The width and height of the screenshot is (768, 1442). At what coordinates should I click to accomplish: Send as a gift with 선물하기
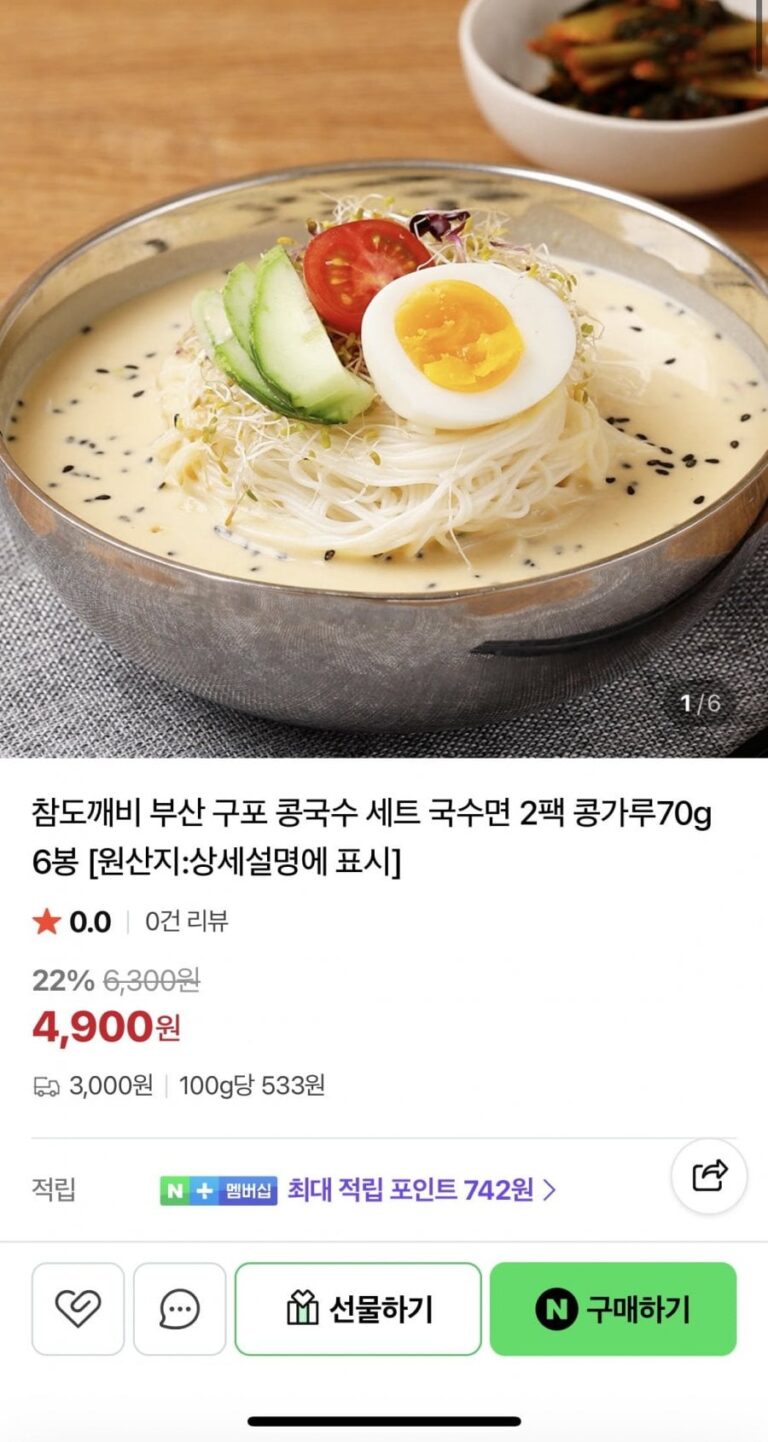[358, 1309]
